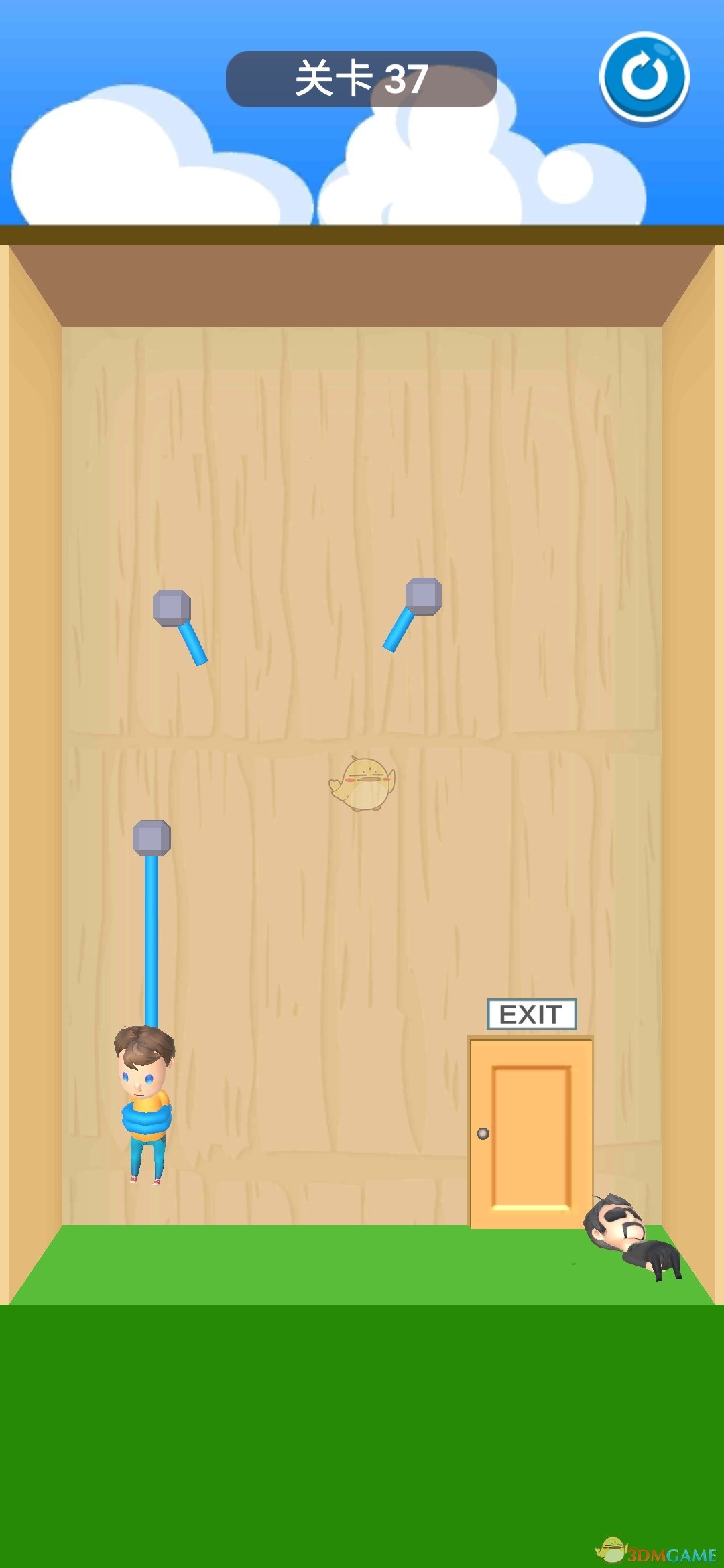Restart the level with the reset button

click(644, 77)
